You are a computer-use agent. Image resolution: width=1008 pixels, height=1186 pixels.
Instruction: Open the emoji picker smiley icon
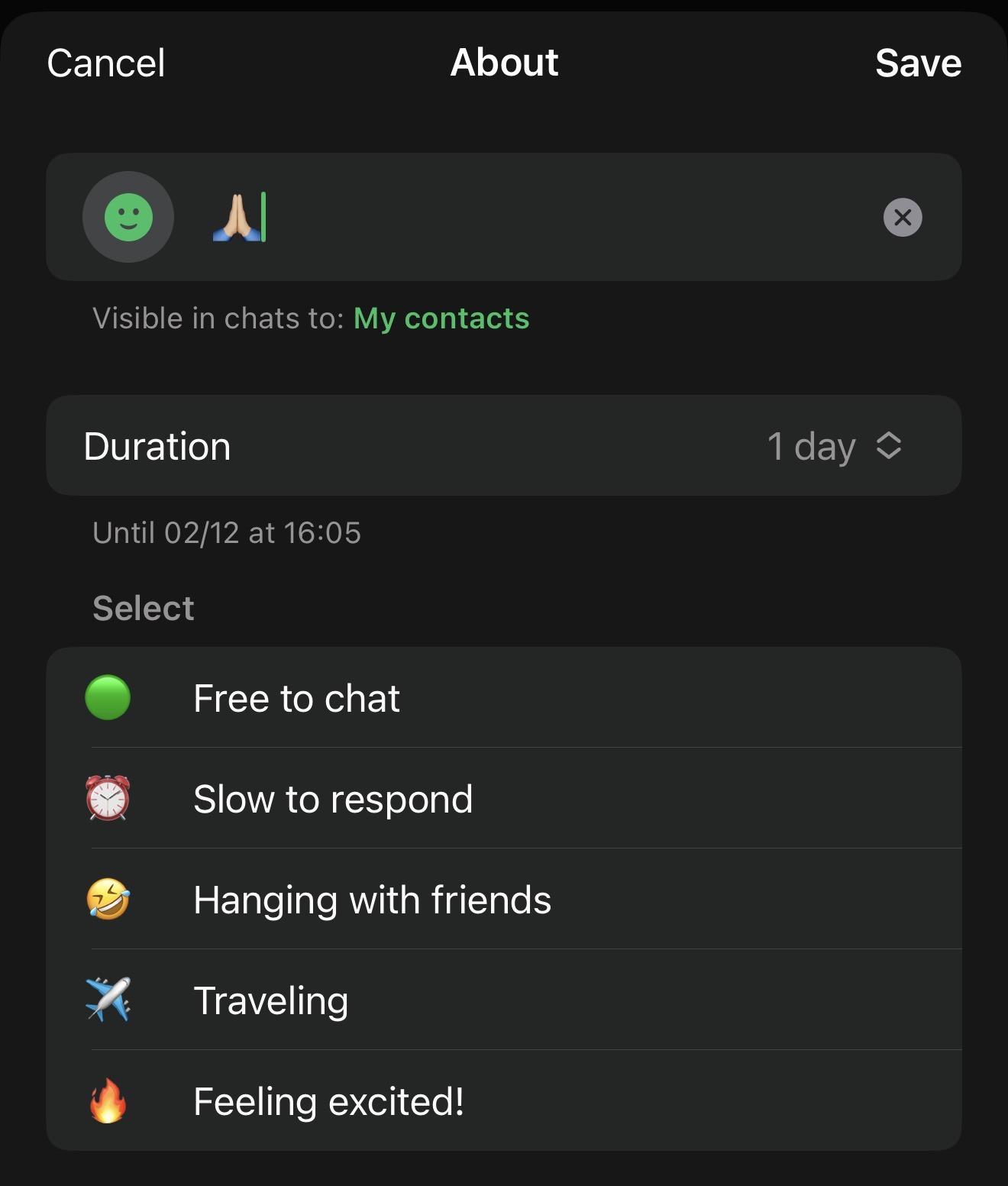128,217
